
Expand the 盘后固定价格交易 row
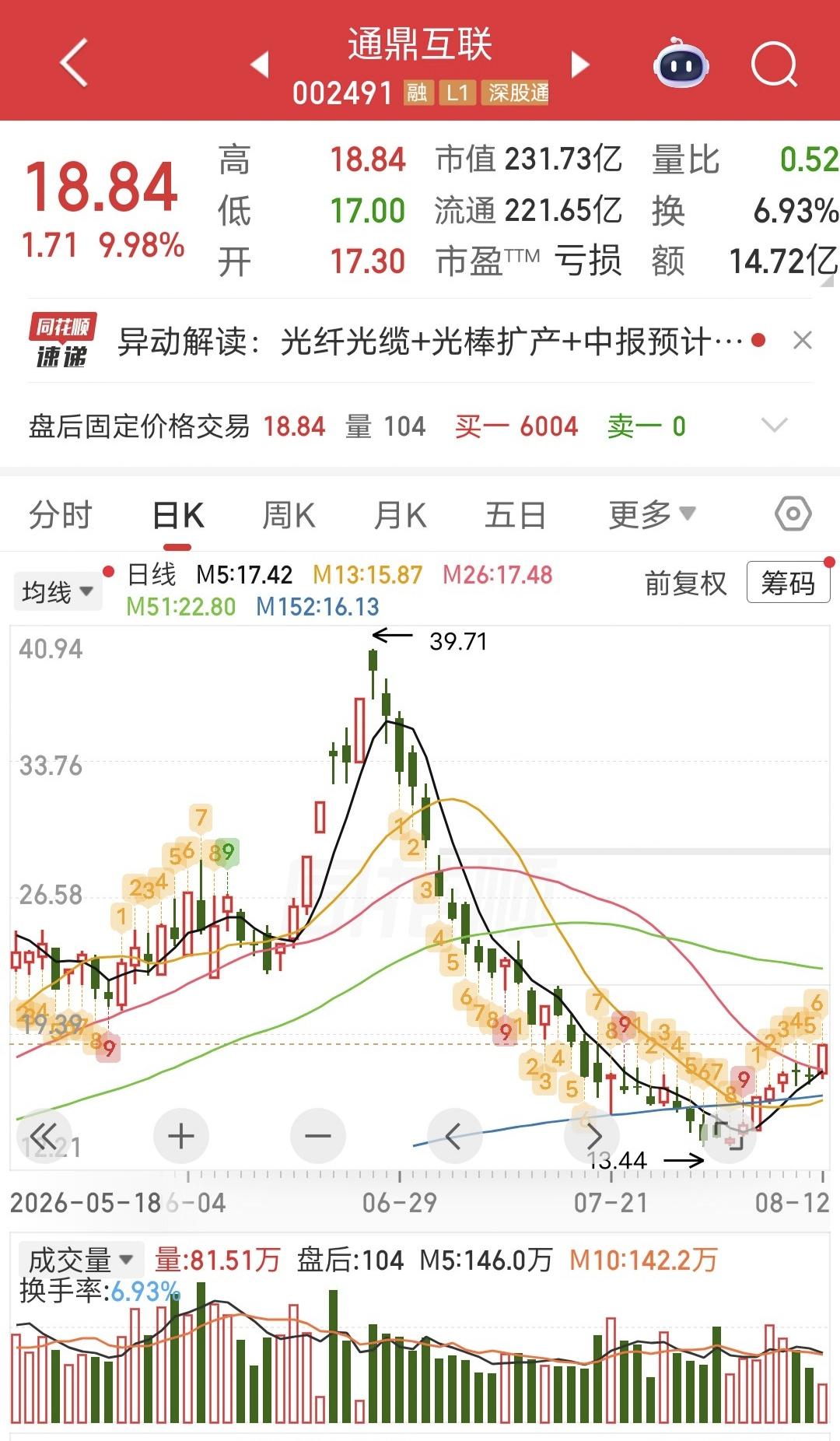[x=775, y=426]
